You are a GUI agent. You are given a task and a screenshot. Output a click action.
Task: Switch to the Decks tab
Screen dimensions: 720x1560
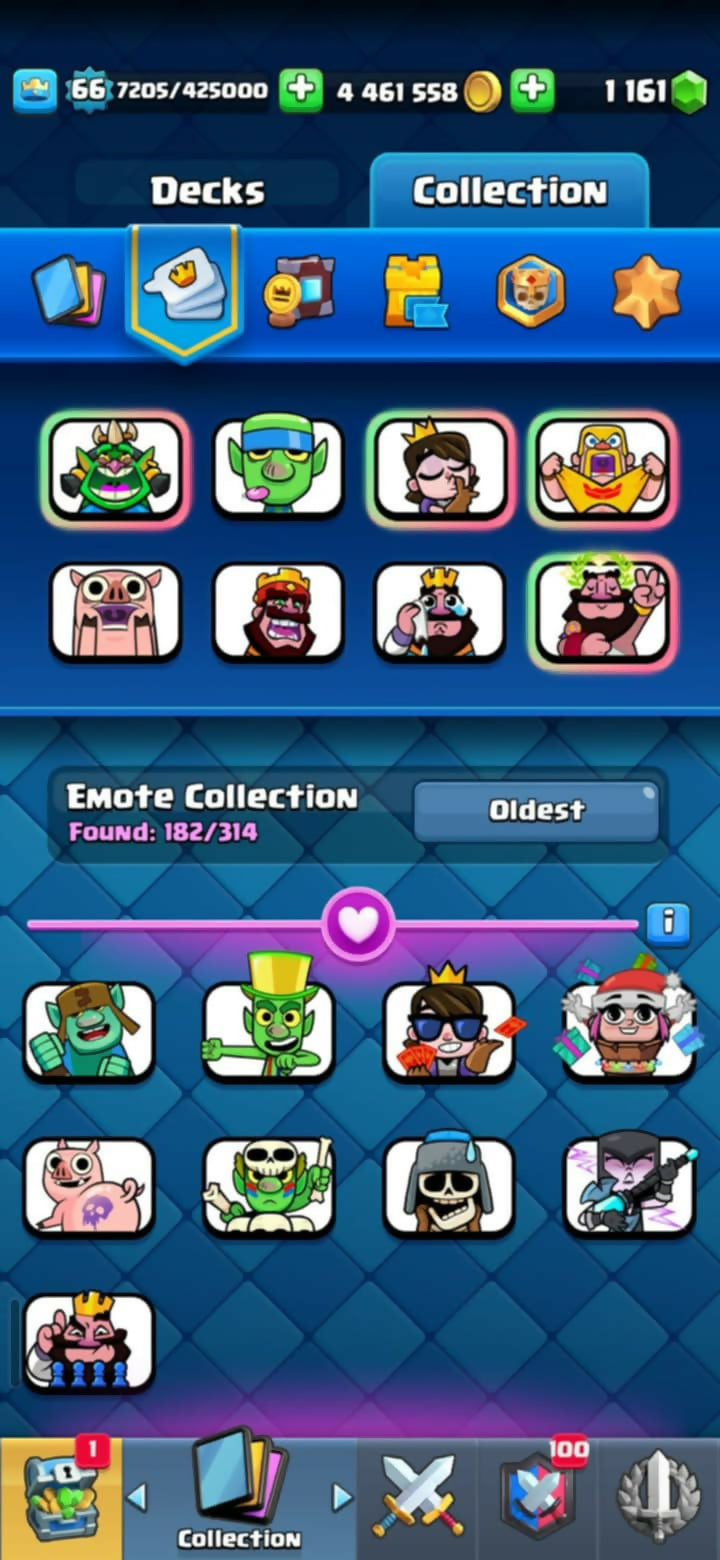tap(208, 191)
